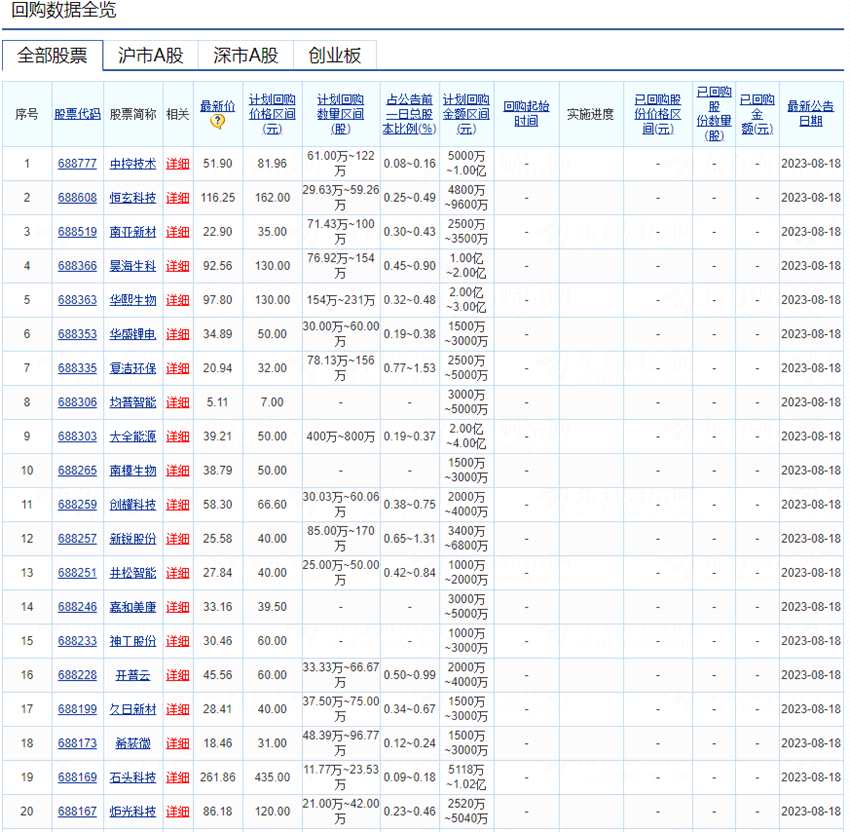Open stock code 688366

pyautogui.click(x=77, y=266)
